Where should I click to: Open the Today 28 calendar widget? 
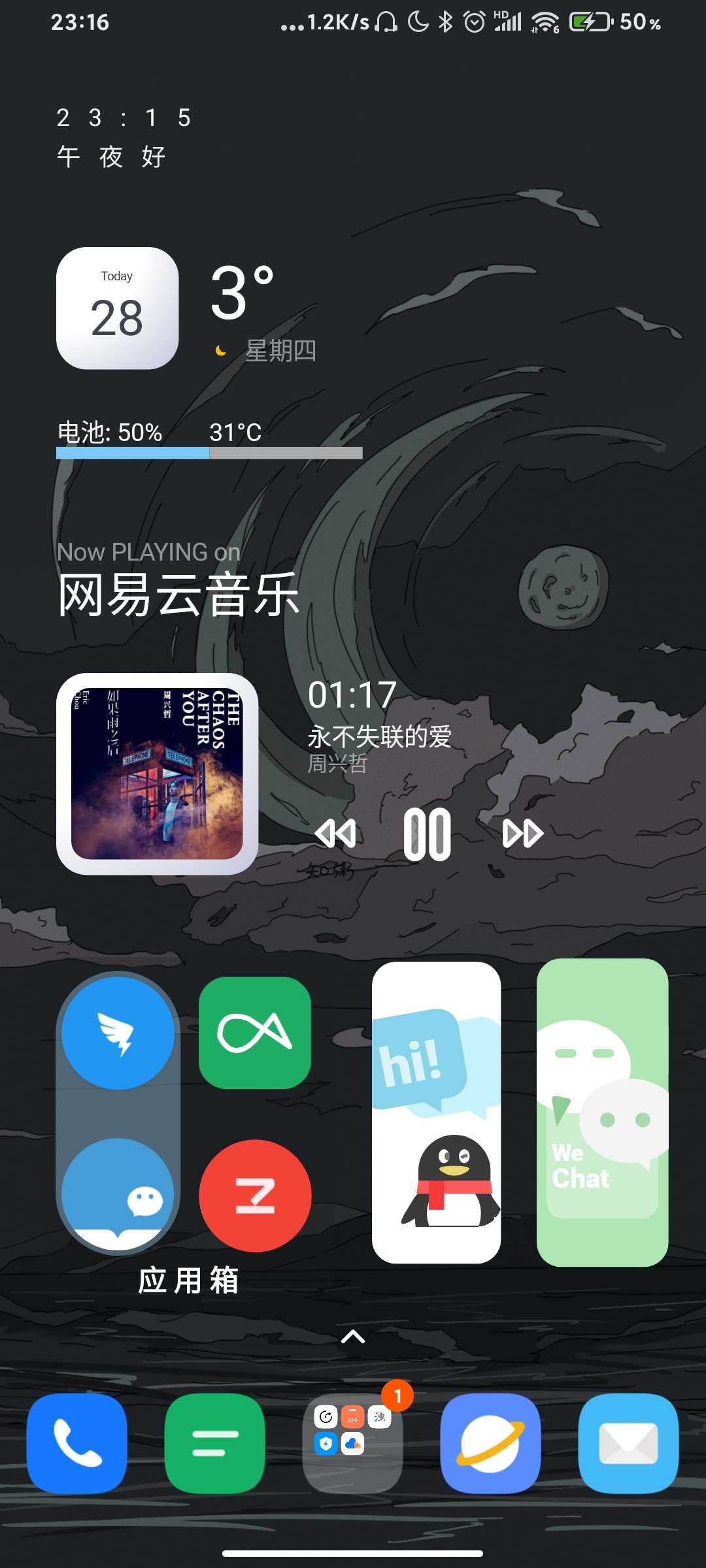pyautogui.click(x=118, y=308)
